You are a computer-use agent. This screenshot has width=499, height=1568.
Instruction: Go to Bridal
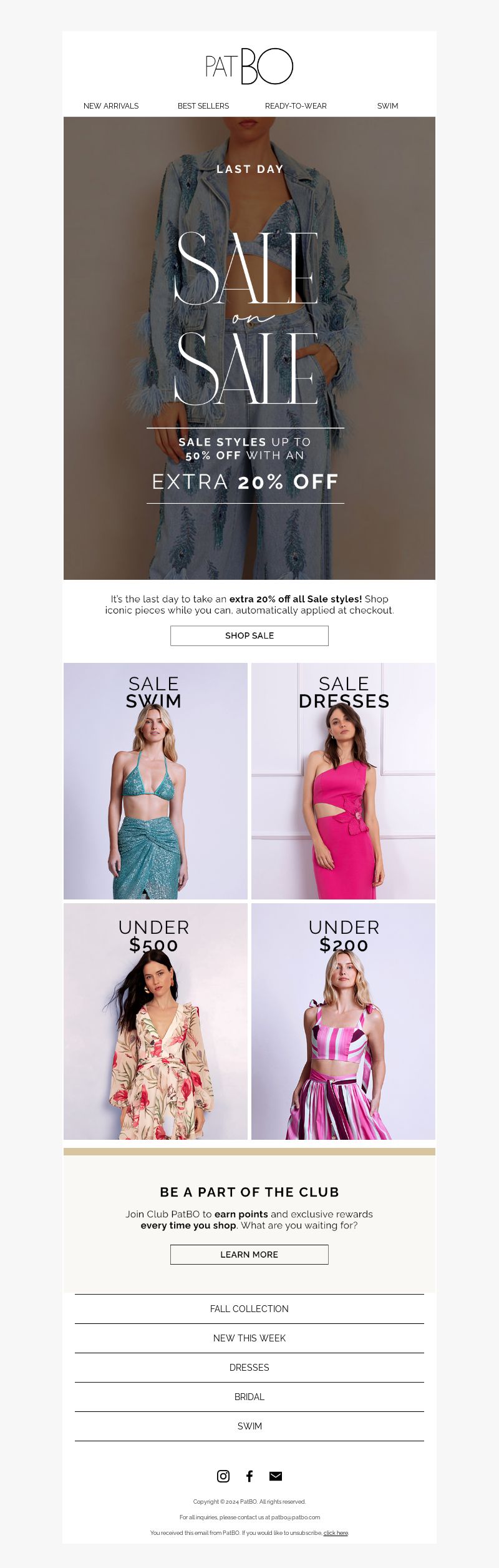click(x=249, y=1397)
